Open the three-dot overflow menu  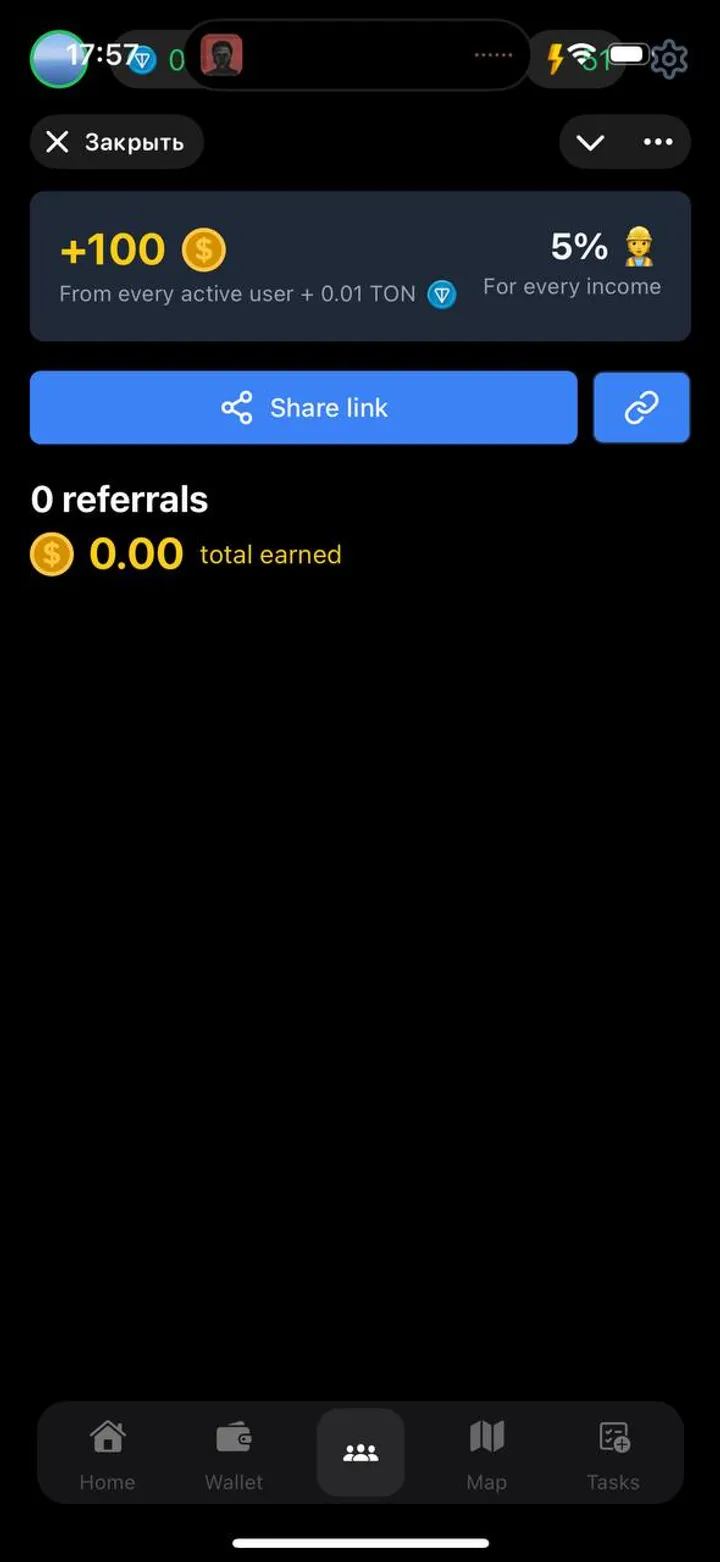tap(658, 142)
